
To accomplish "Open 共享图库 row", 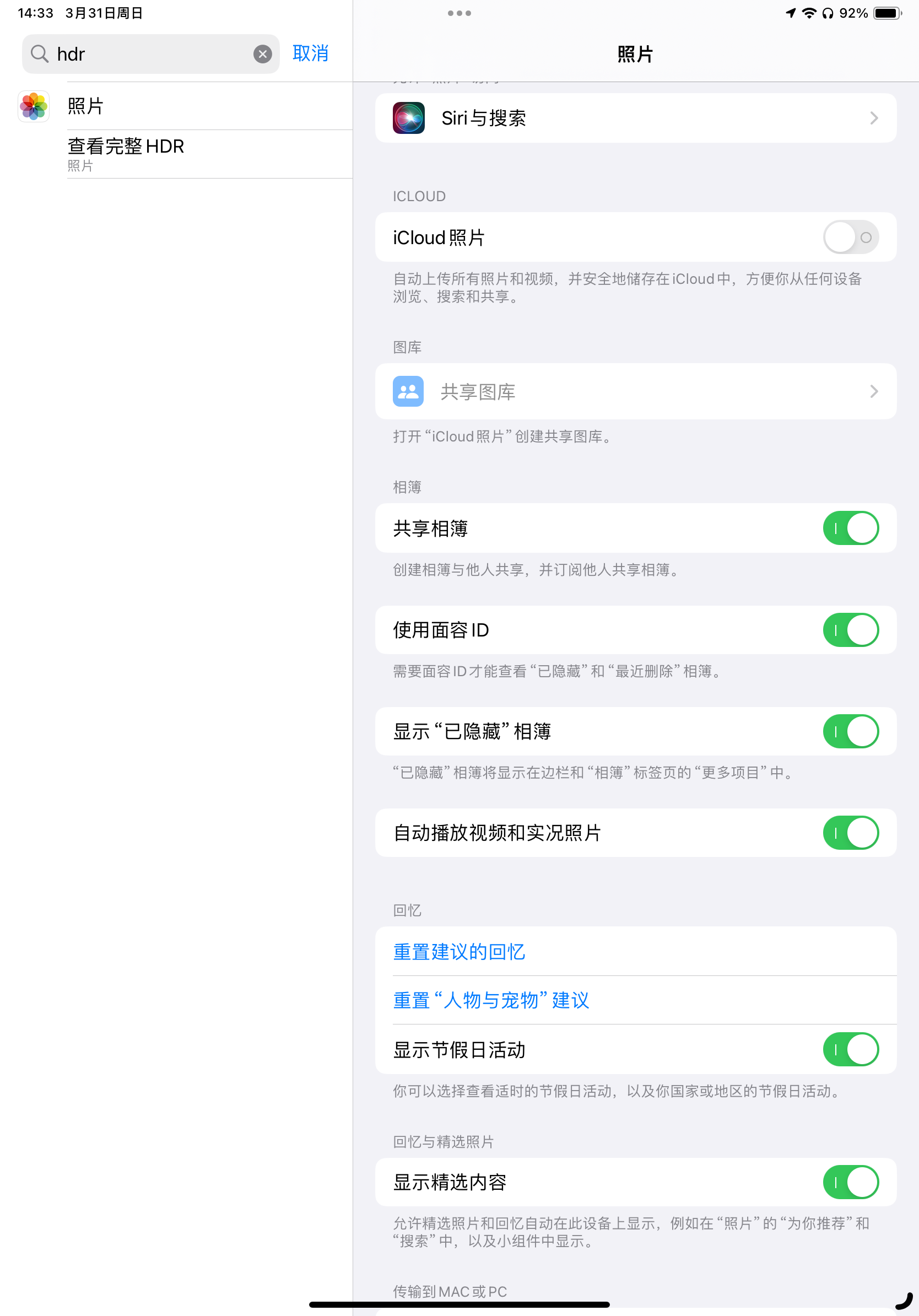I will [635, 391].
